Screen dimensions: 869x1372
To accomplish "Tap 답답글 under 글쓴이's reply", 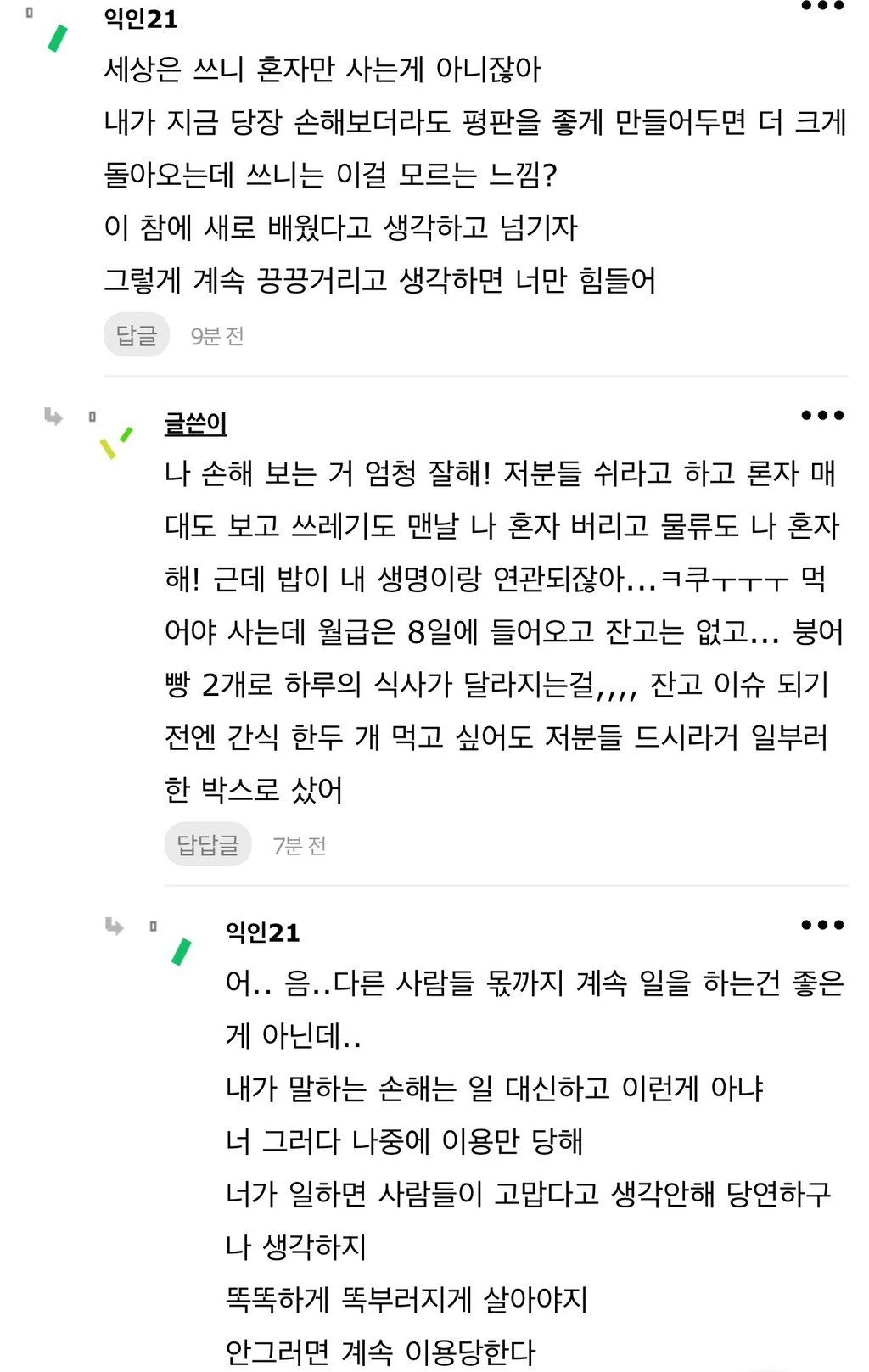I will pyautogui.click(x=207, y=844).
